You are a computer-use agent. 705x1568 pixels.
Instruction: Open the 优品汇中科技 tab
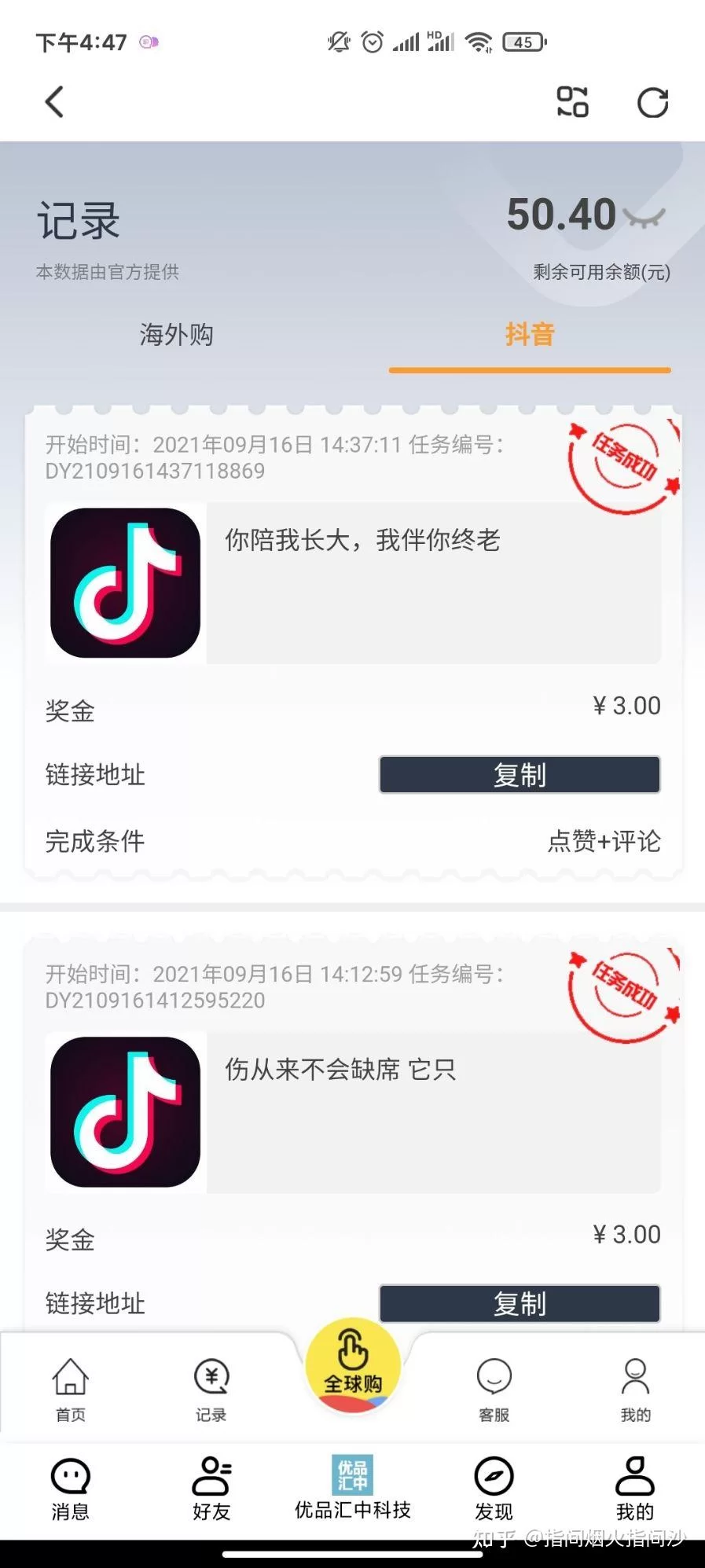352,1488
